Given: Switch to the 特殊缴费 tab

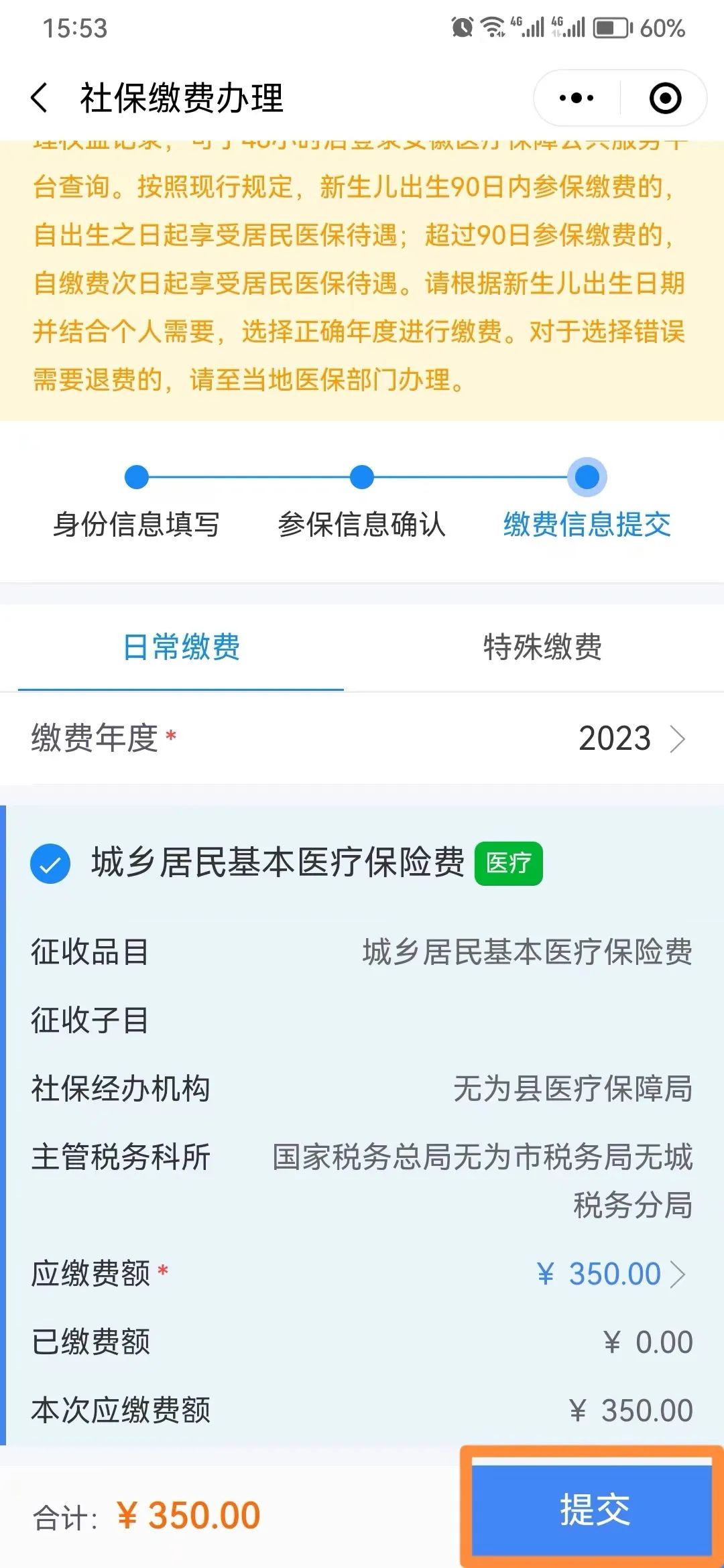Looking at the screenshot, I should point(542,647).
